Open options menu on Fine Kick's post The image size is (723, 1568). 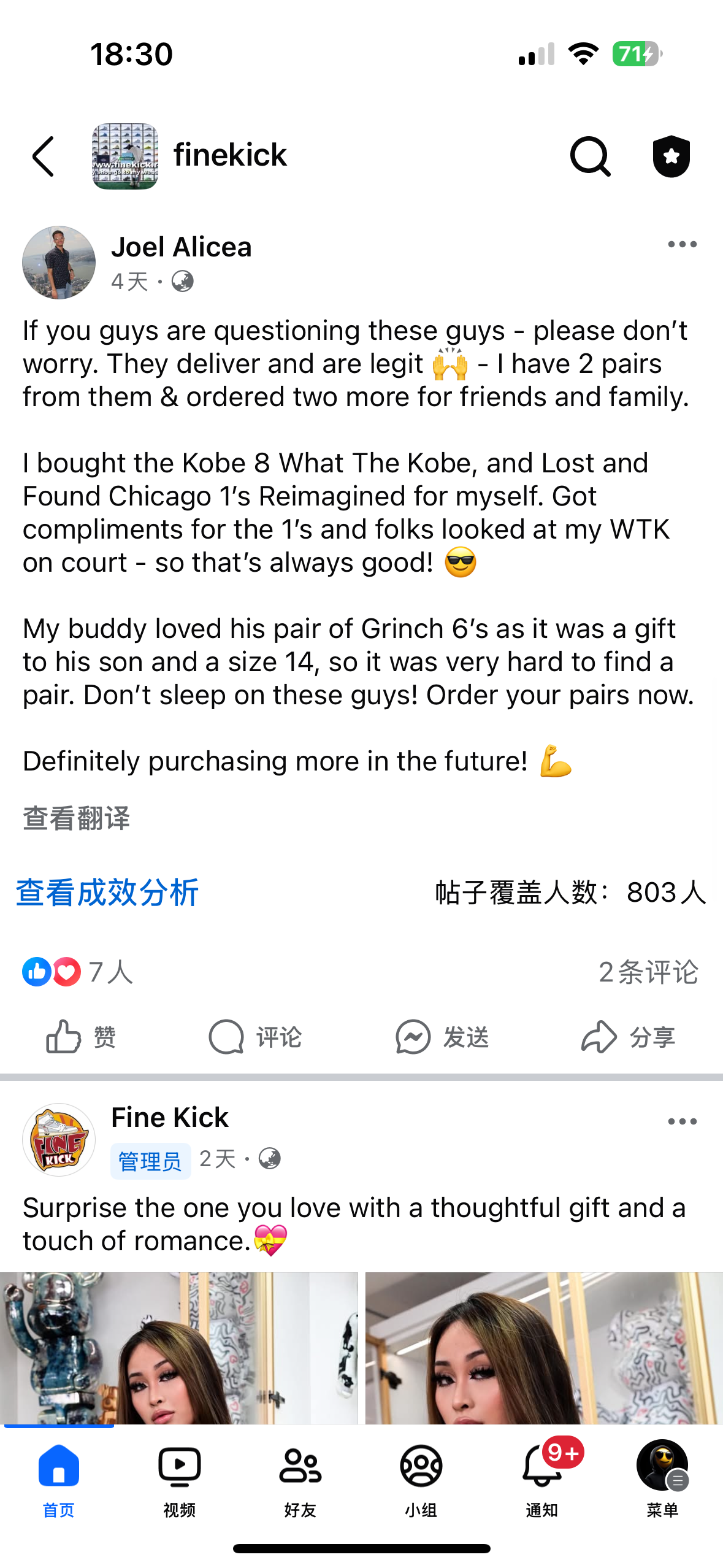pos(682,1121)
